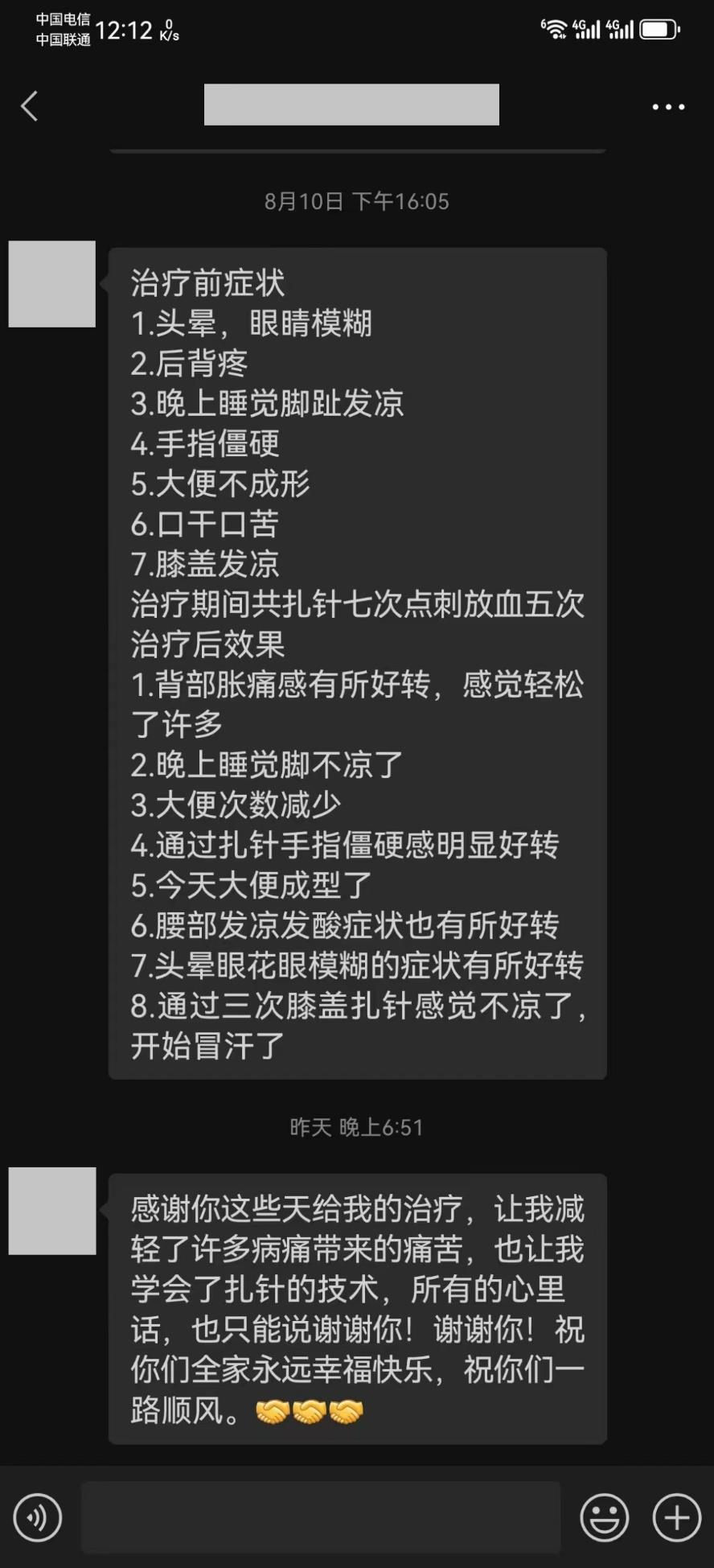Open the three-dot chat options menu
Screen dimensions: 714x1568
(667, 106)
